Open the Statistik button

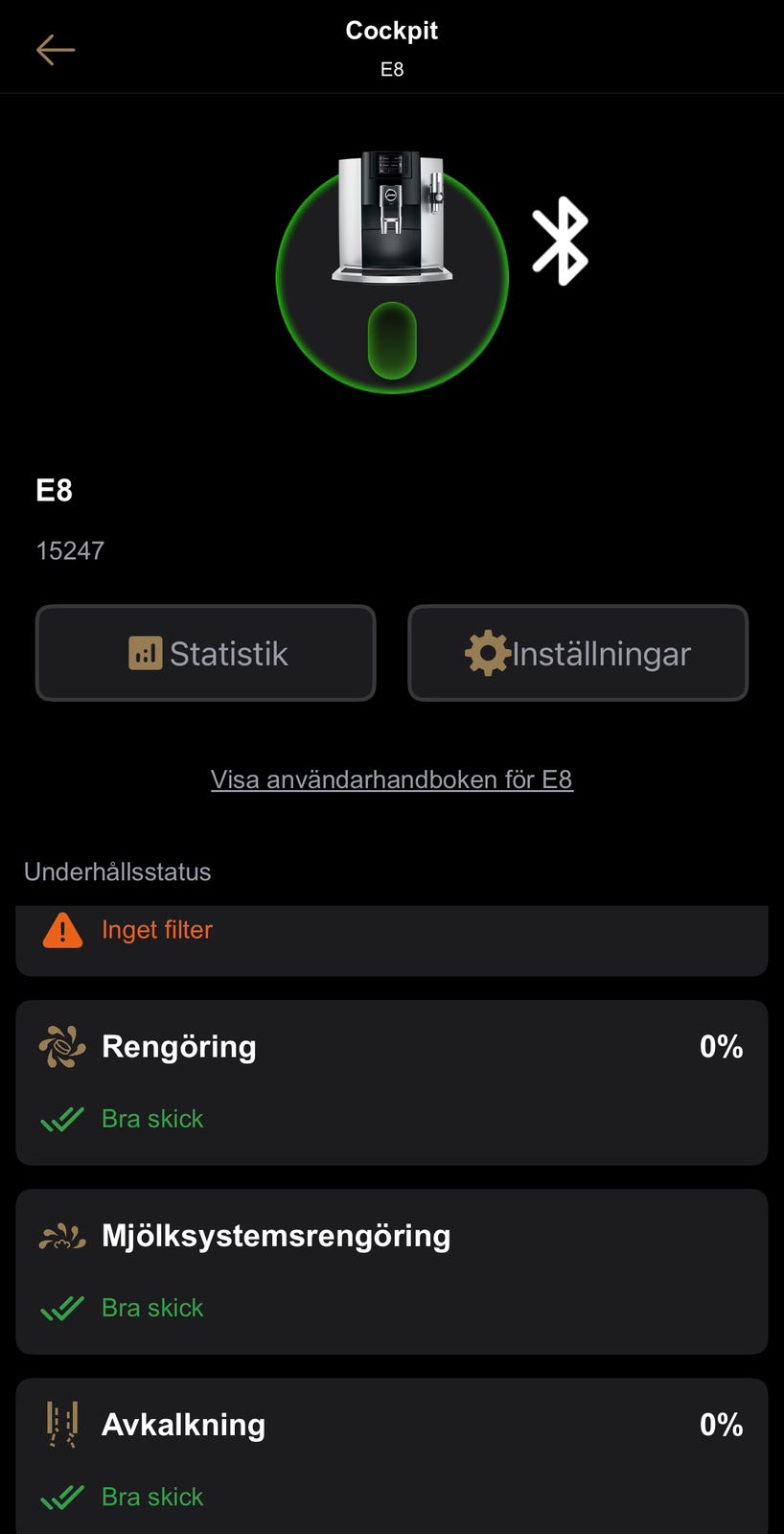(x=206, y=653)
